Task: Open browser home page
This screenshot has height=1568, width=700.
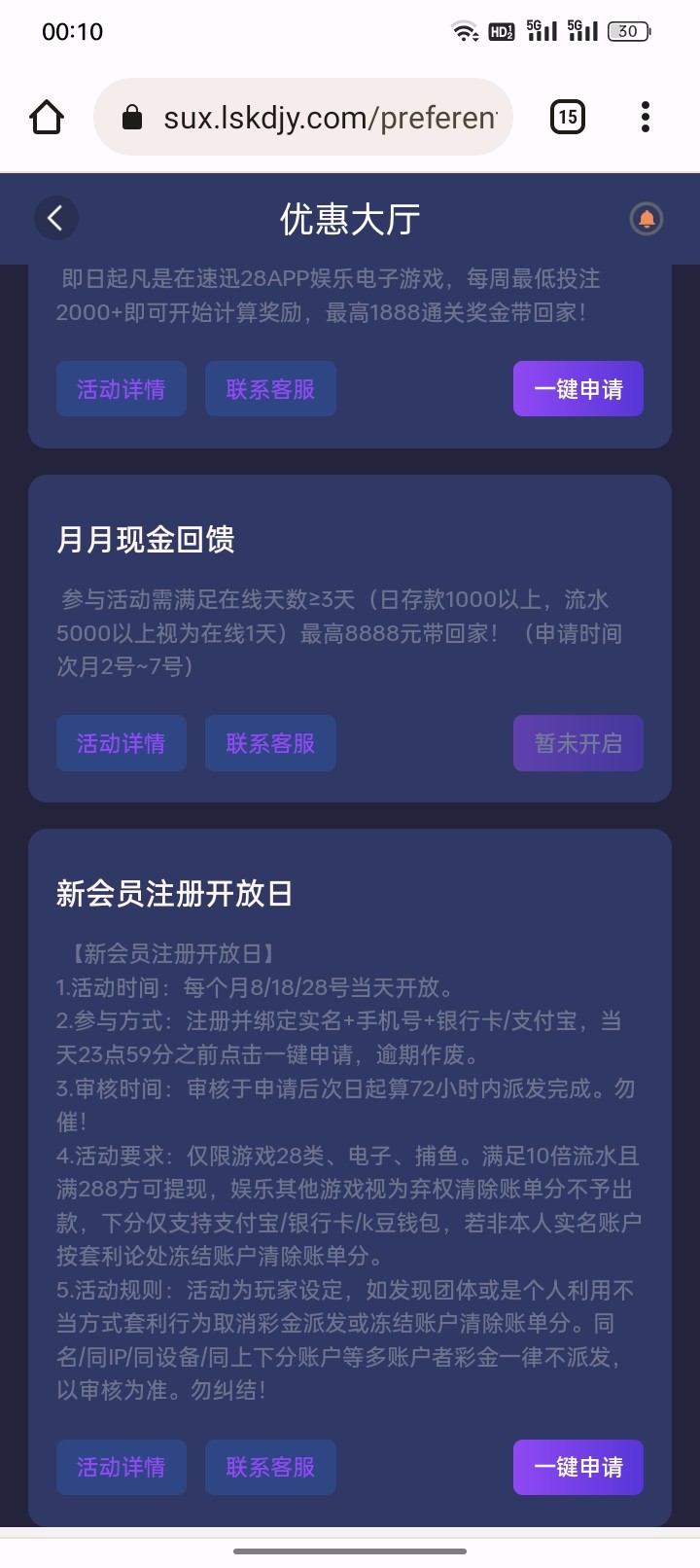Action: pyautogui.click(x=47, y=118)
